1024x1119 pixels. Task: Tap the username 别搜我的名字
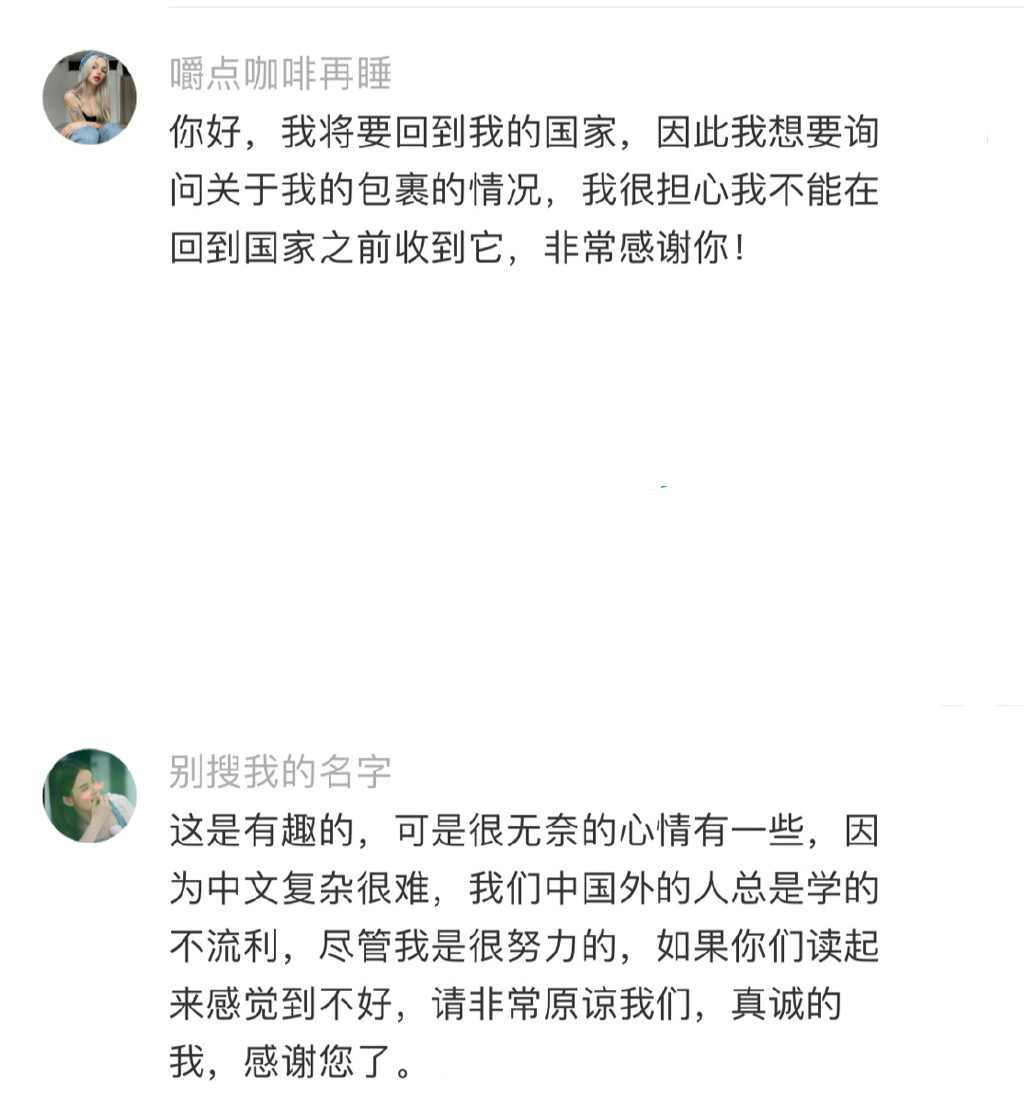point(281,772)
